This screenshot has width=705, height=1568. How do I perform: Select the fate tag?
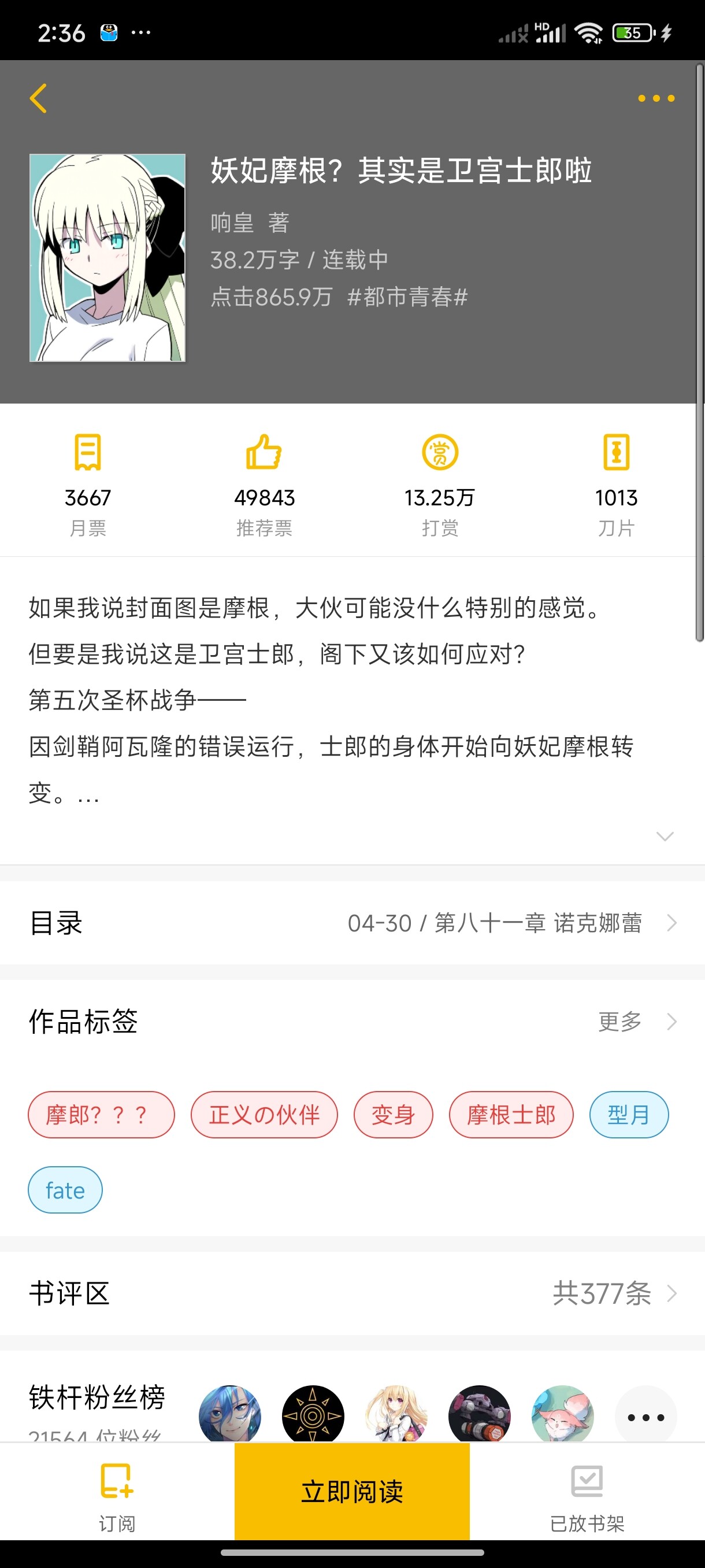pos(65,1190)
